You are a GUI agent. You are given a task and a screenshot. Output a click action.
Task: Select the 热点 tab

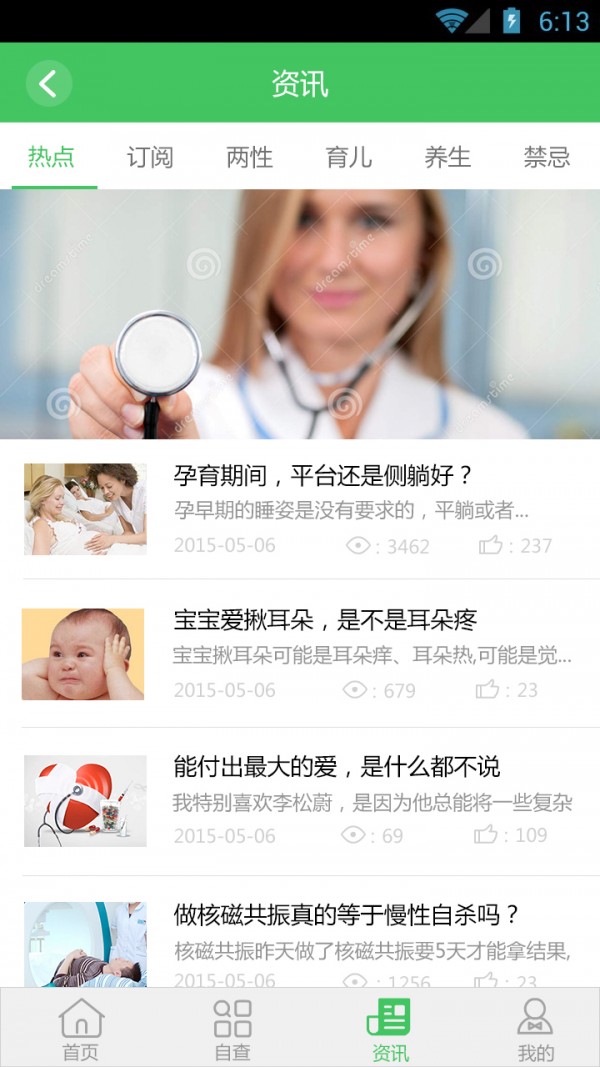51,157
